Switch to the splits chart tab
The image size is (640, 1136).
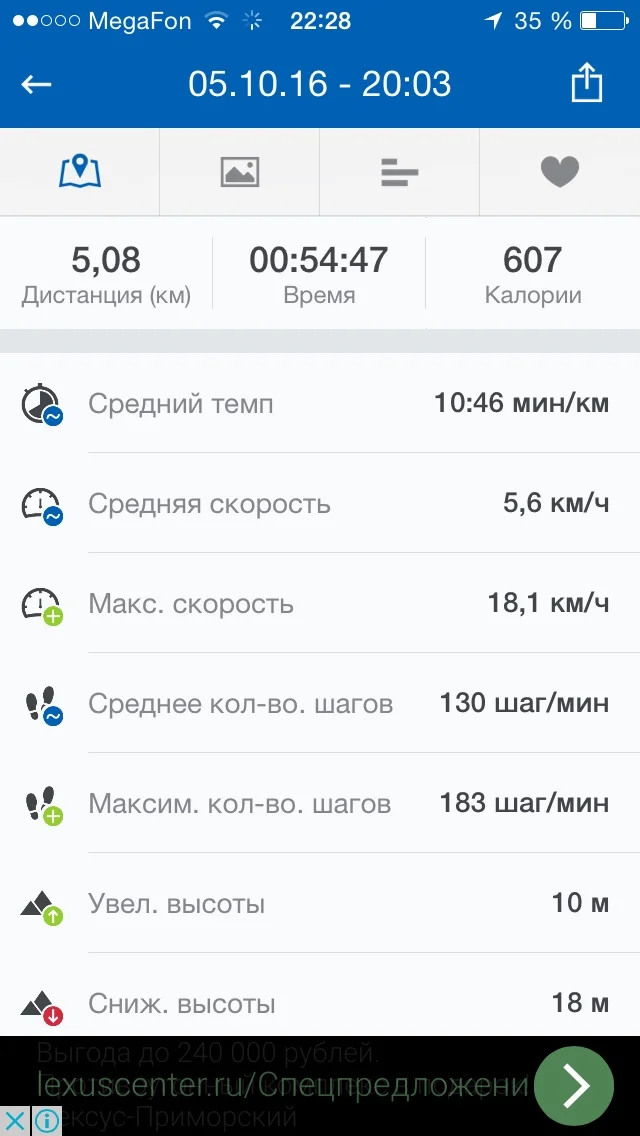(400, 172)
